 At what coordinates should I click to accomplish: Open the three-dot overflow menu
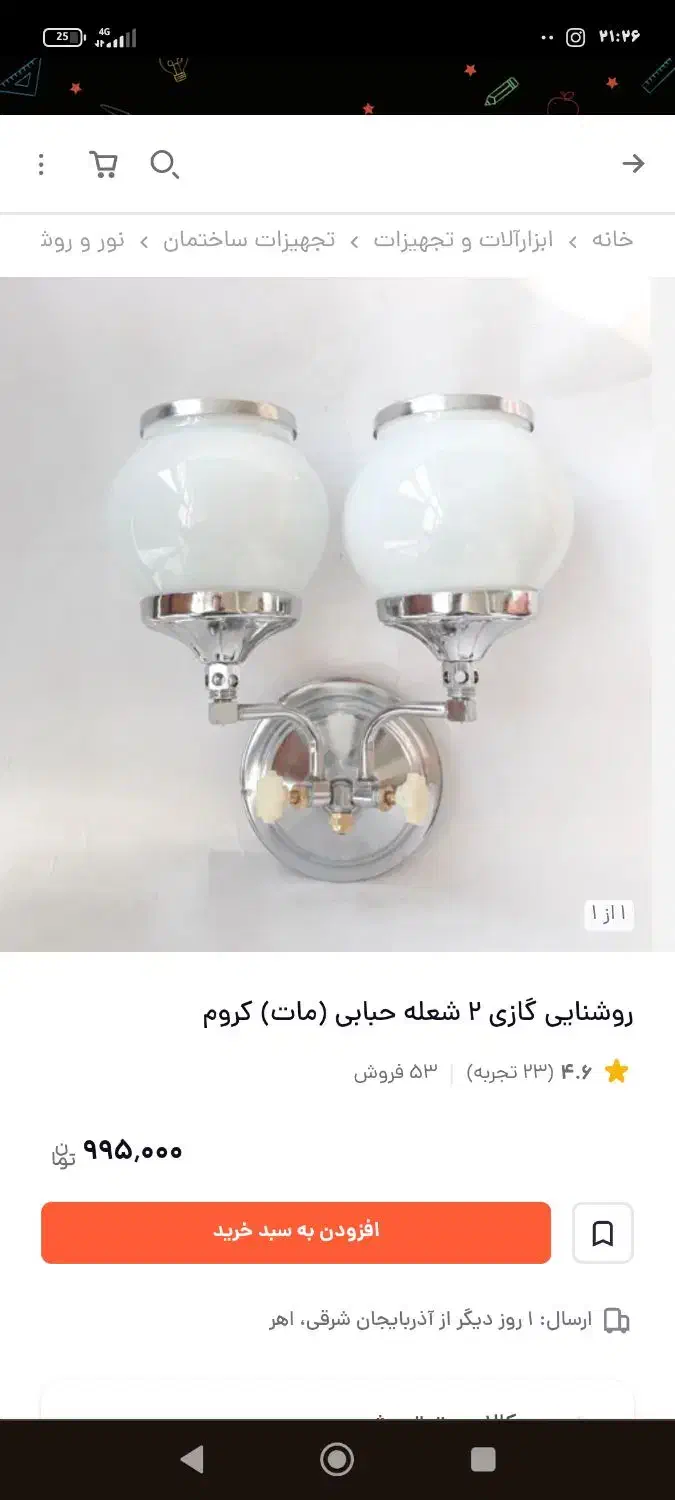point(41,164)
